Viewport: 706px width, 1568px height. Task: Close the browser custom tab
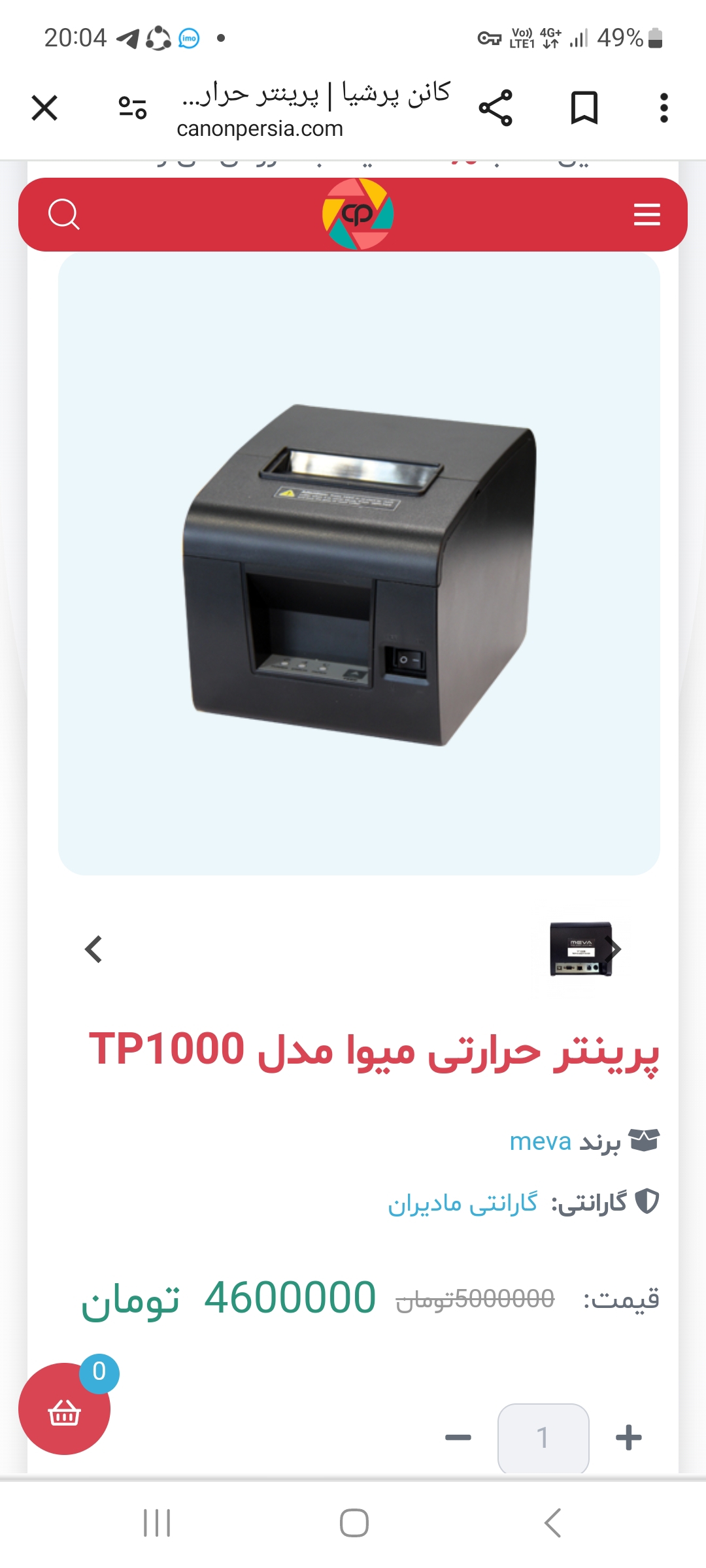[x=44, y=108]
